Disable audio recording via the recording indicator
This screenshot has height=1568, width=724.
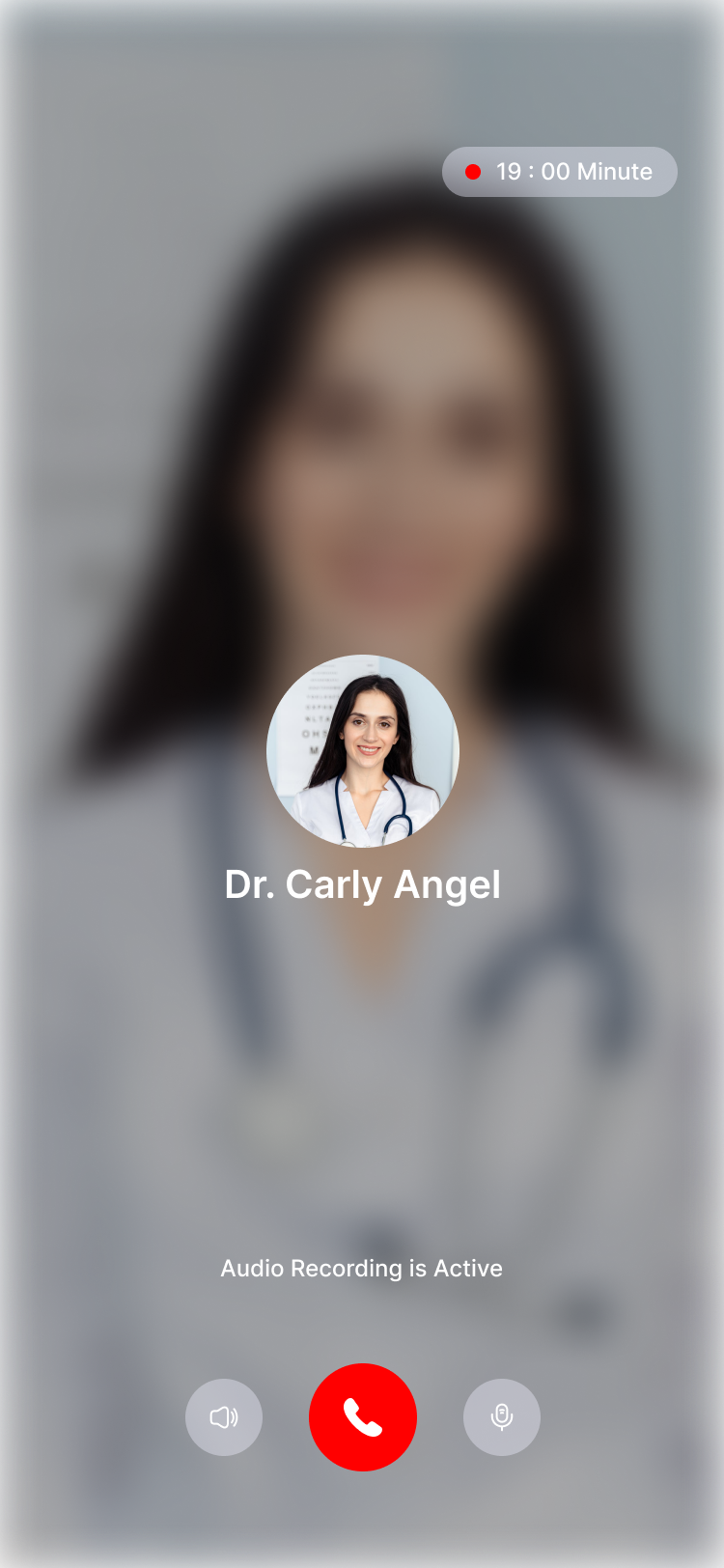(x=474, y=172)
